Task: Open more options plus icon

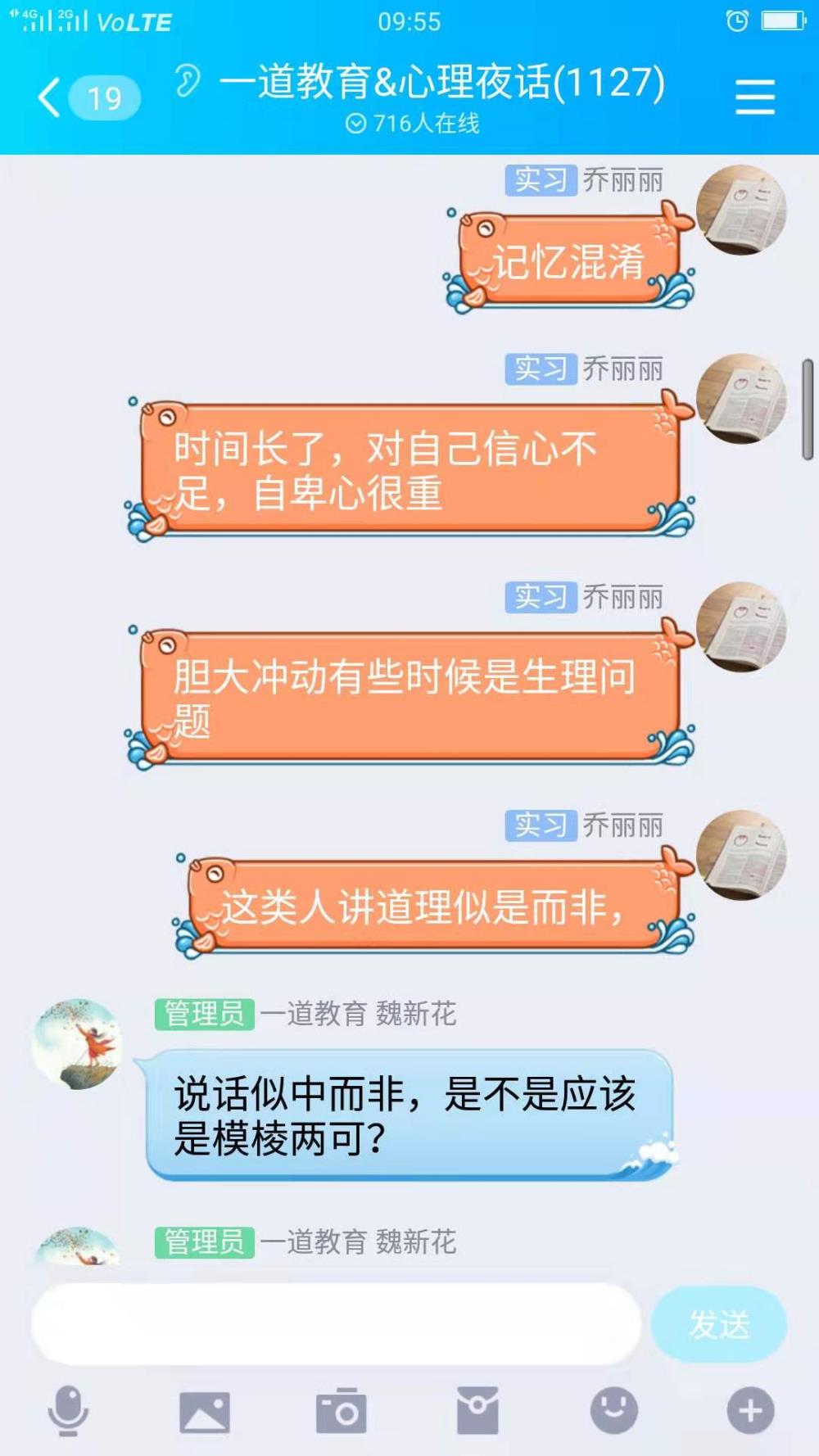Action: tap(750, 1410)
